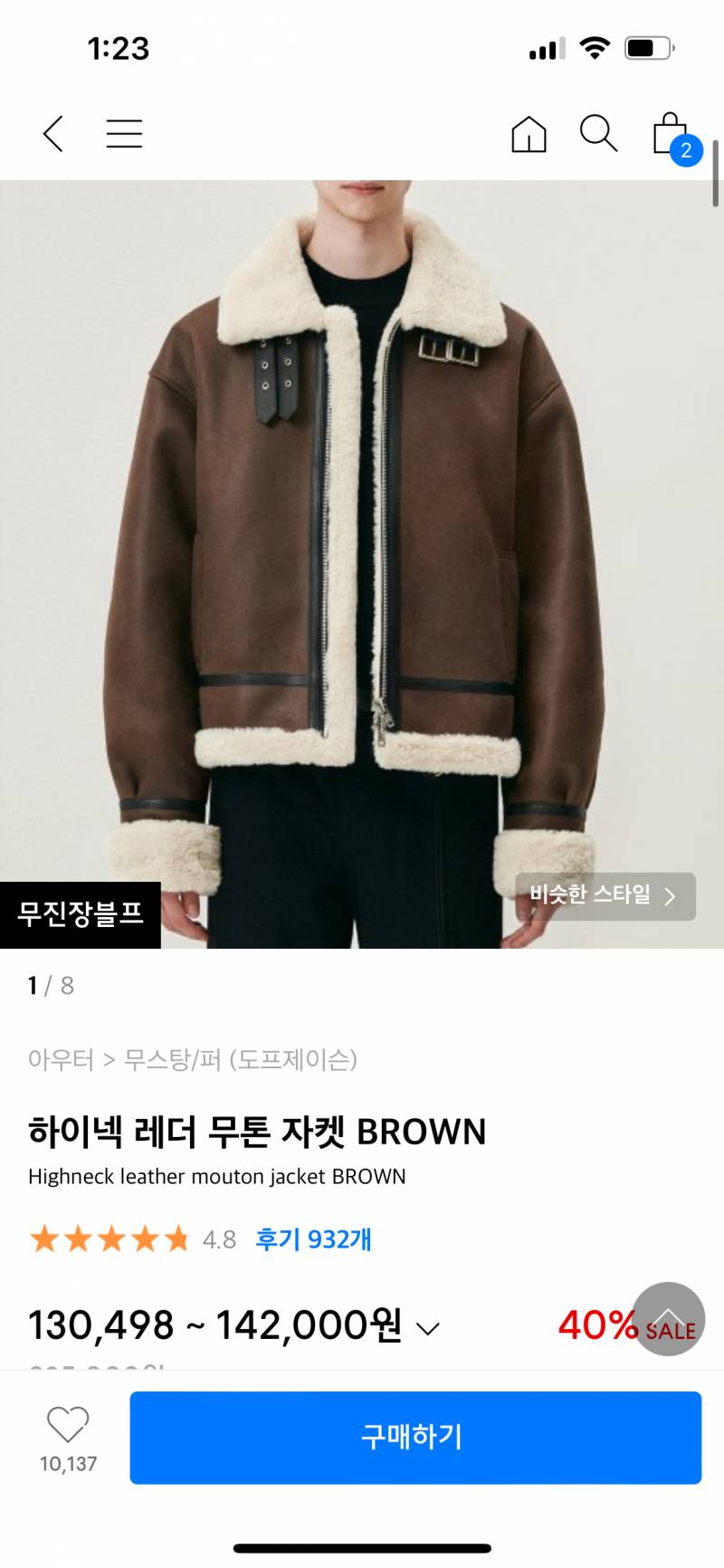The height and width of the screenshot is (1568, 724).
Task: Go back to the previous page
Action: (53, 134)
